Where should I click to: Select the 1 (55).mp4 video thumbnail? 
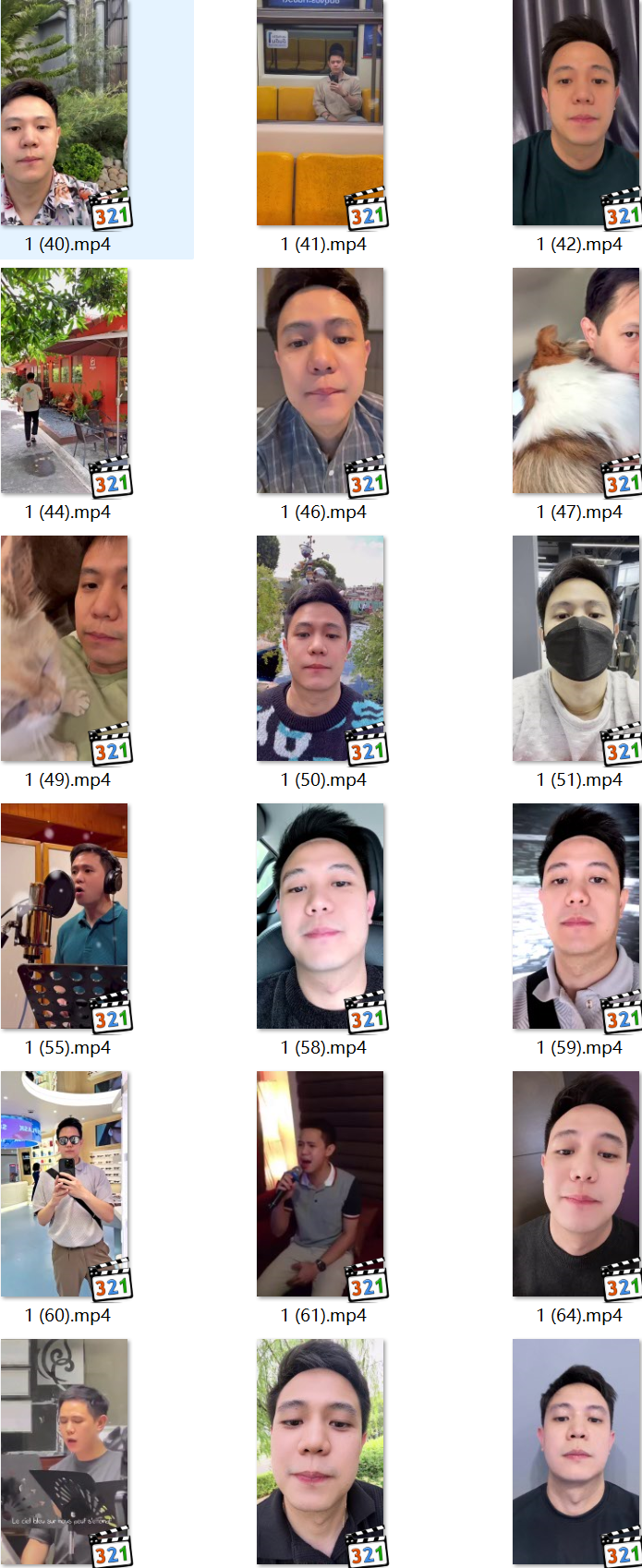[65, 916]
